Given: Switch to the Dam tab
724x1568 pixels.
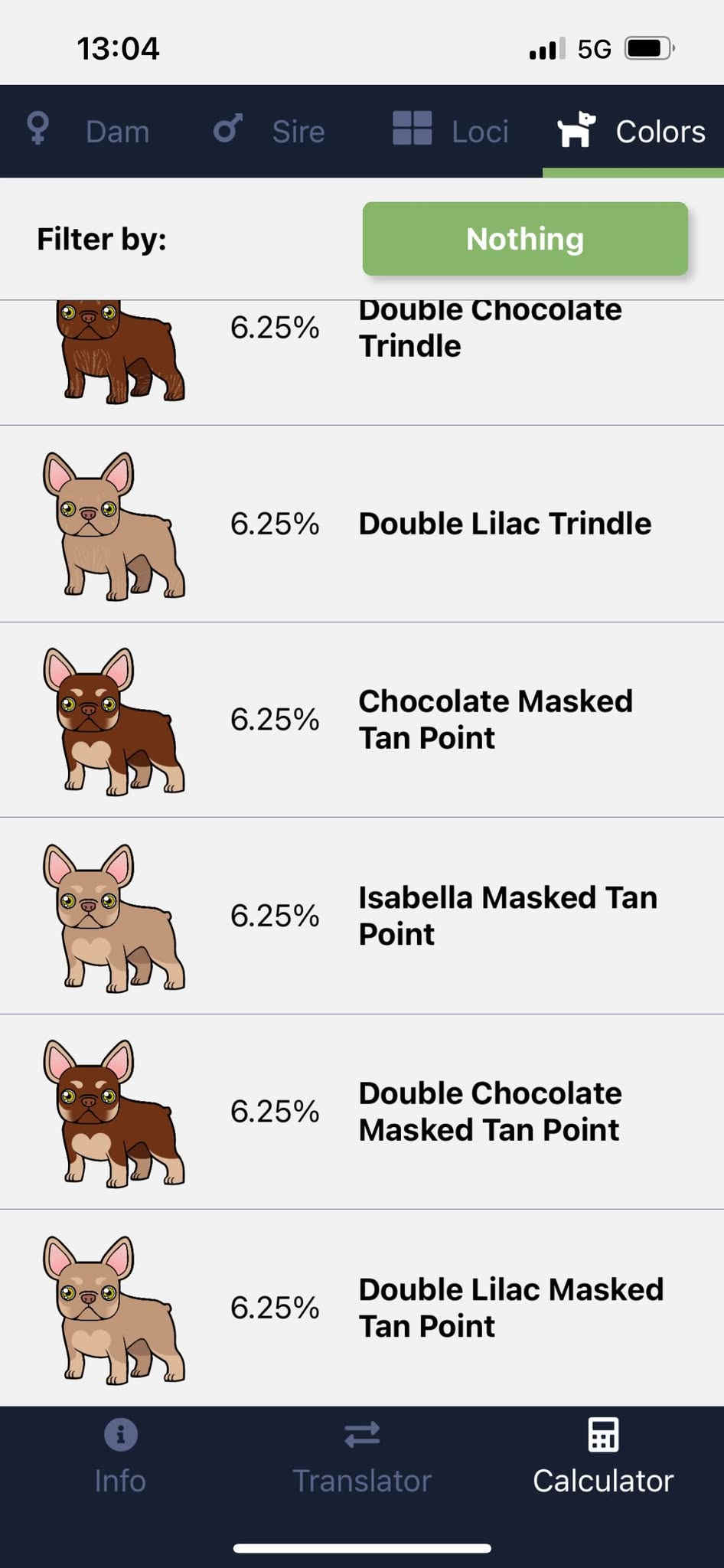Looking at the screenshot, I should [x=88, y=131].
